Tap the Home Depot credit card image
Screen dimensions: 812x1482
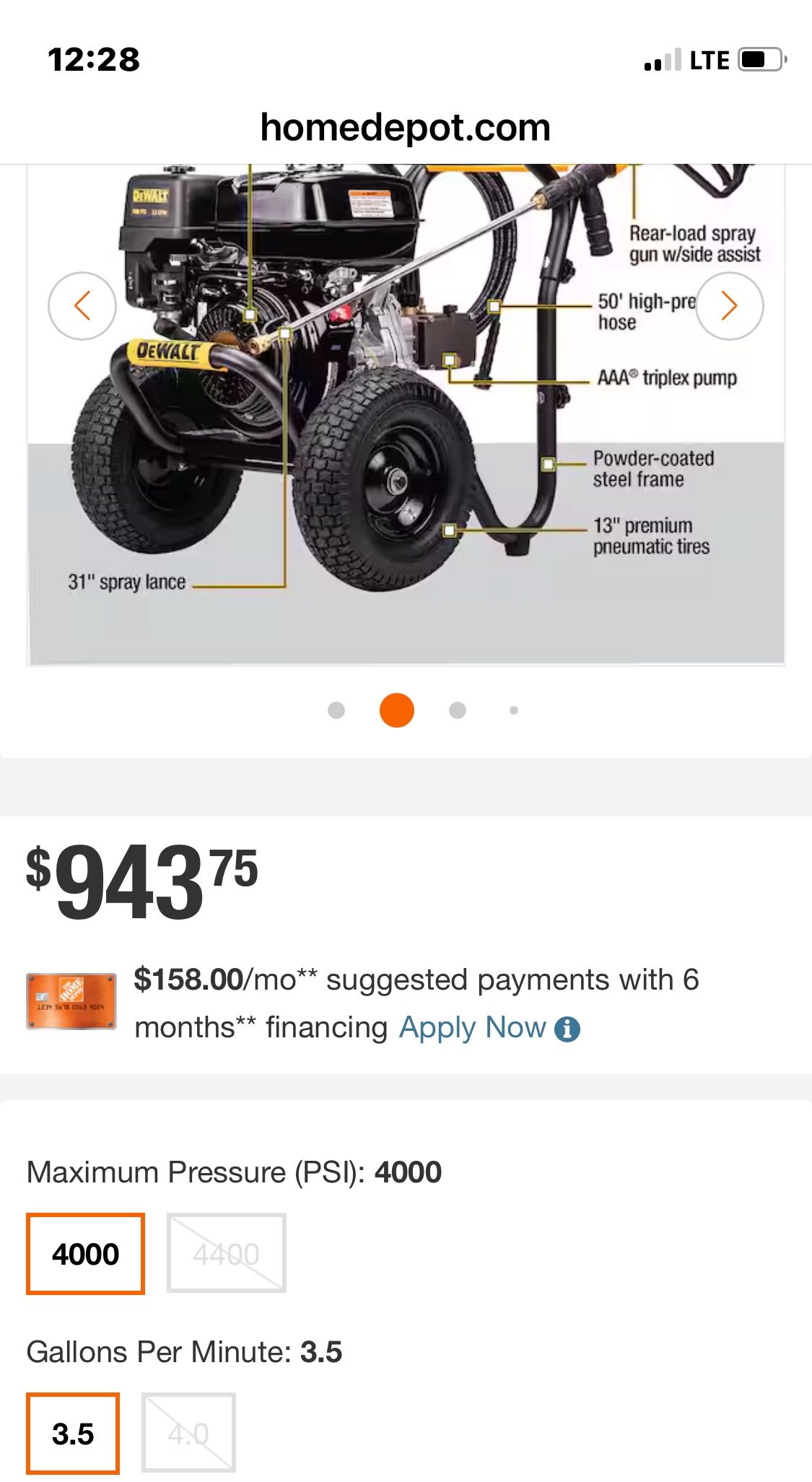70,1002
